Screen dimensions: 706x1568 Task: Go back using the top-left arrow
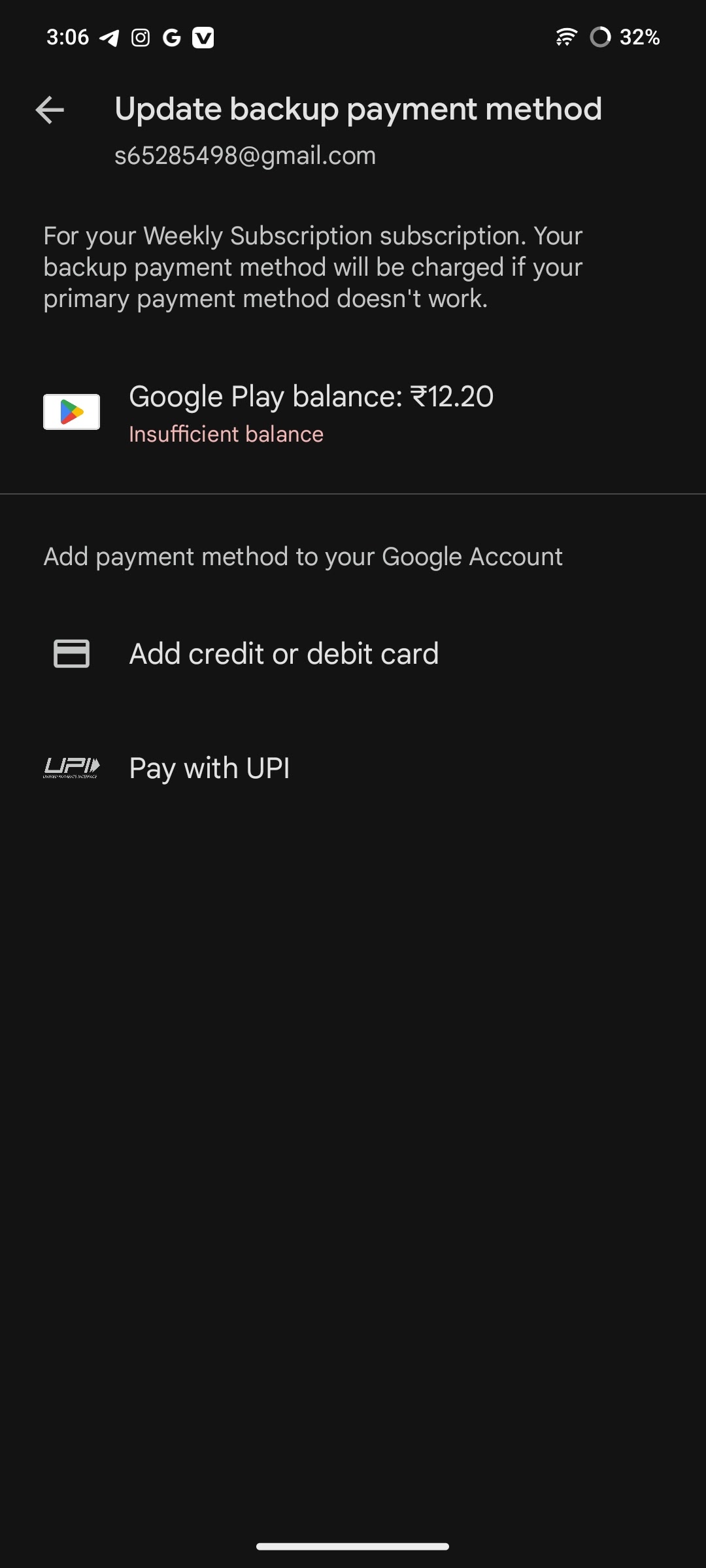[50, 110]
